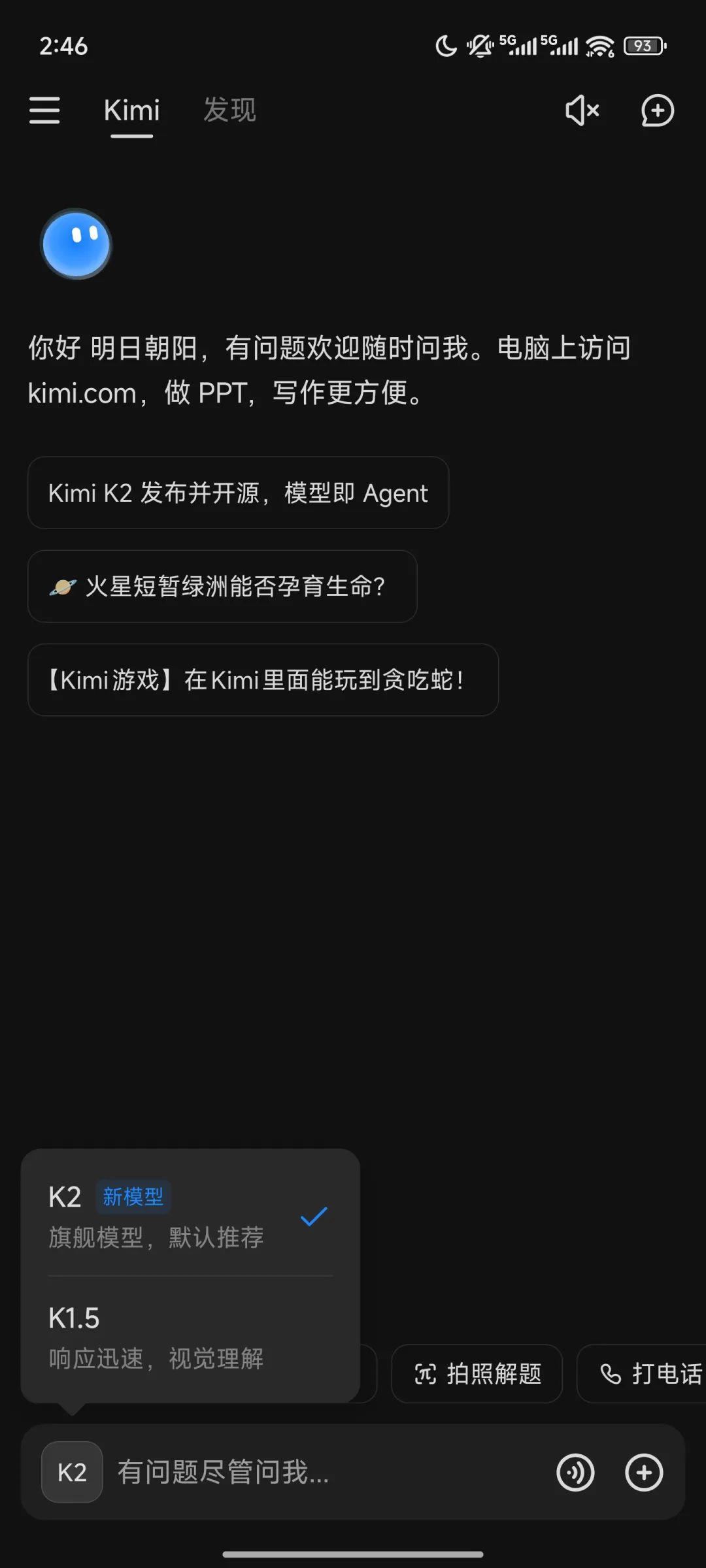The image size is (706, 1568).
Task: Open the Kimi K2 发布并开源 suggestion
Action: pos(238,493)
